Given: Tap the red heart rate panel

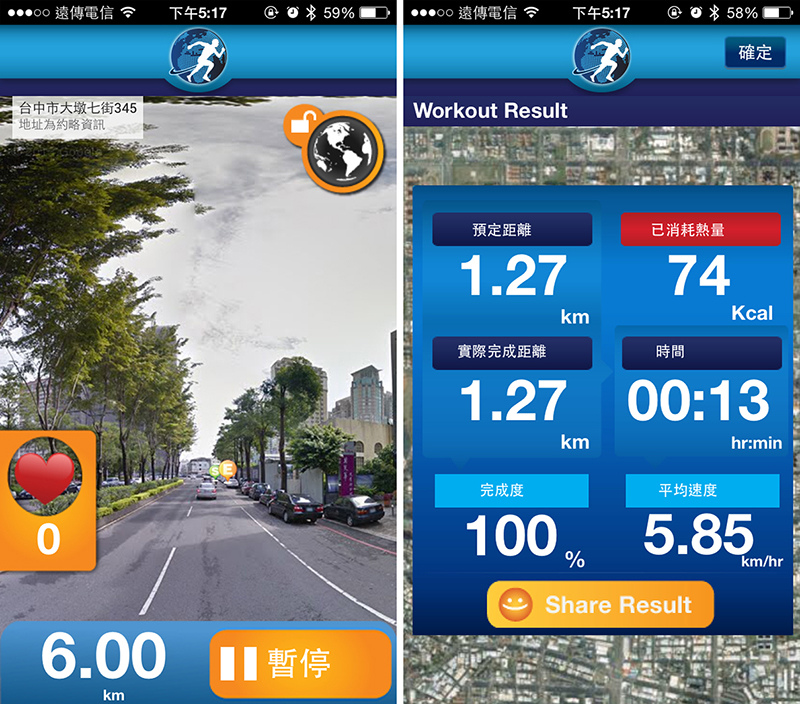Looking at the screenshot, I should [46, 500].
